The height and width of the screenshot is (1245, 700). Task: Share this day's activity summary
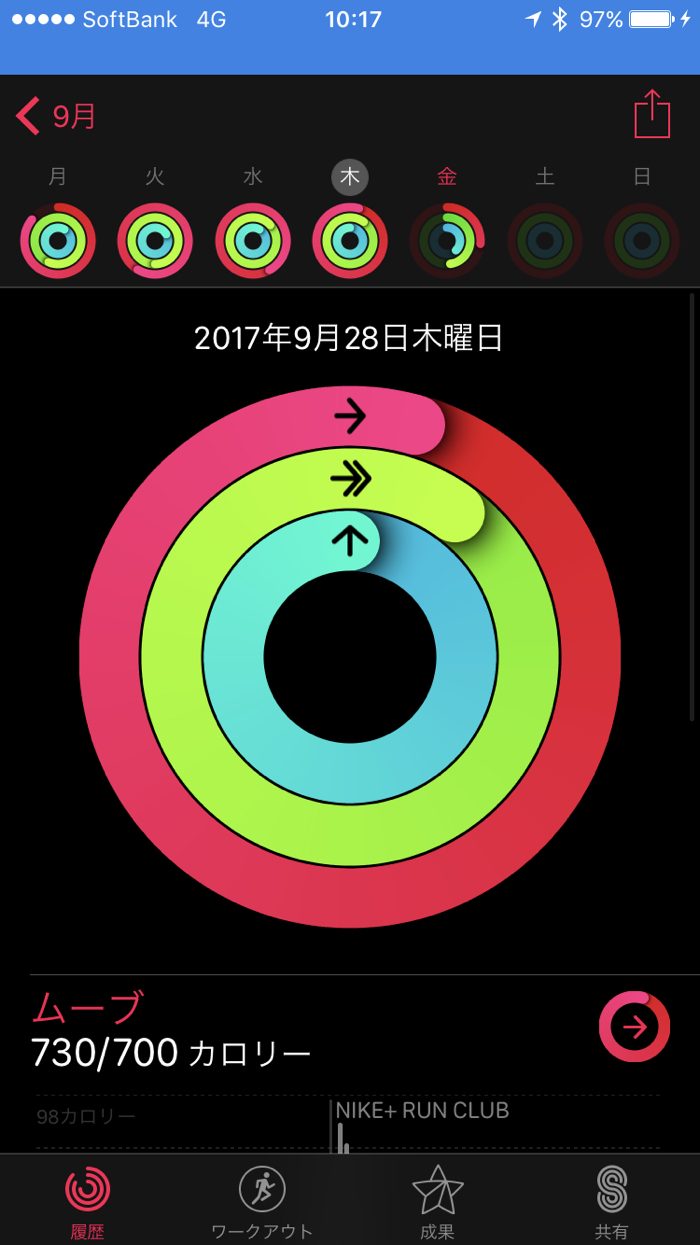point(652,115)
